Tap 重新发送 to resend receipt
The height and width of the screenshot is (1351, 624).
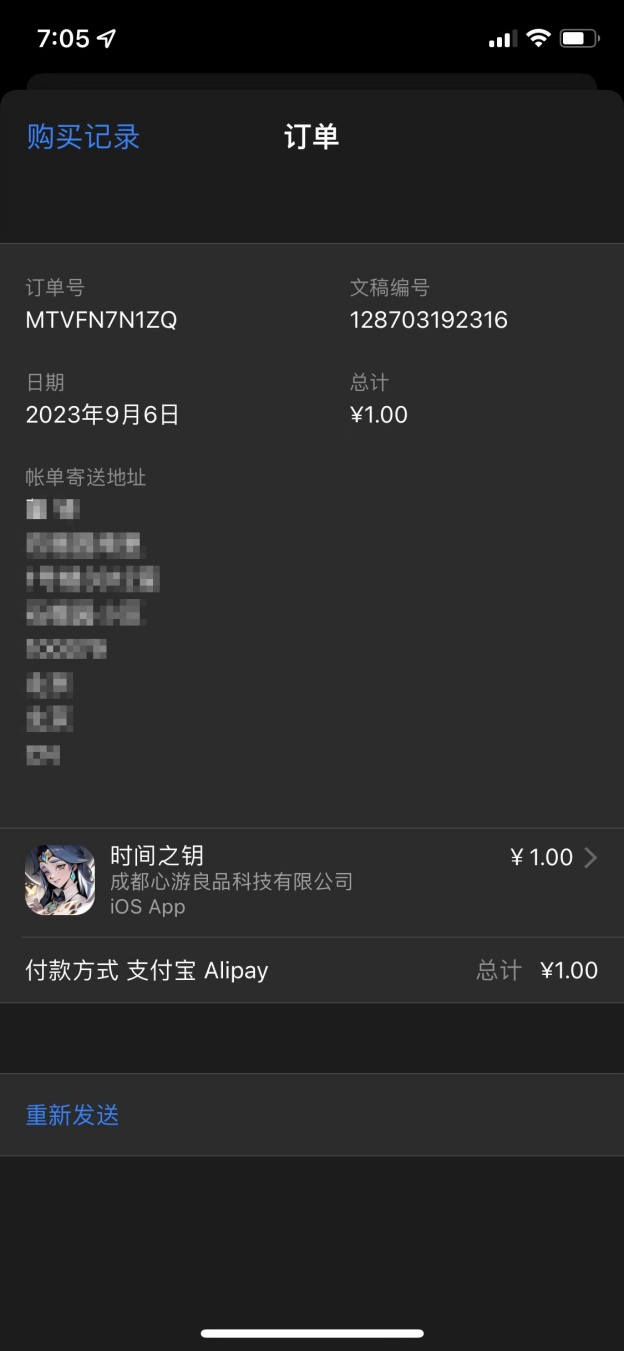tap(72, 1115)
